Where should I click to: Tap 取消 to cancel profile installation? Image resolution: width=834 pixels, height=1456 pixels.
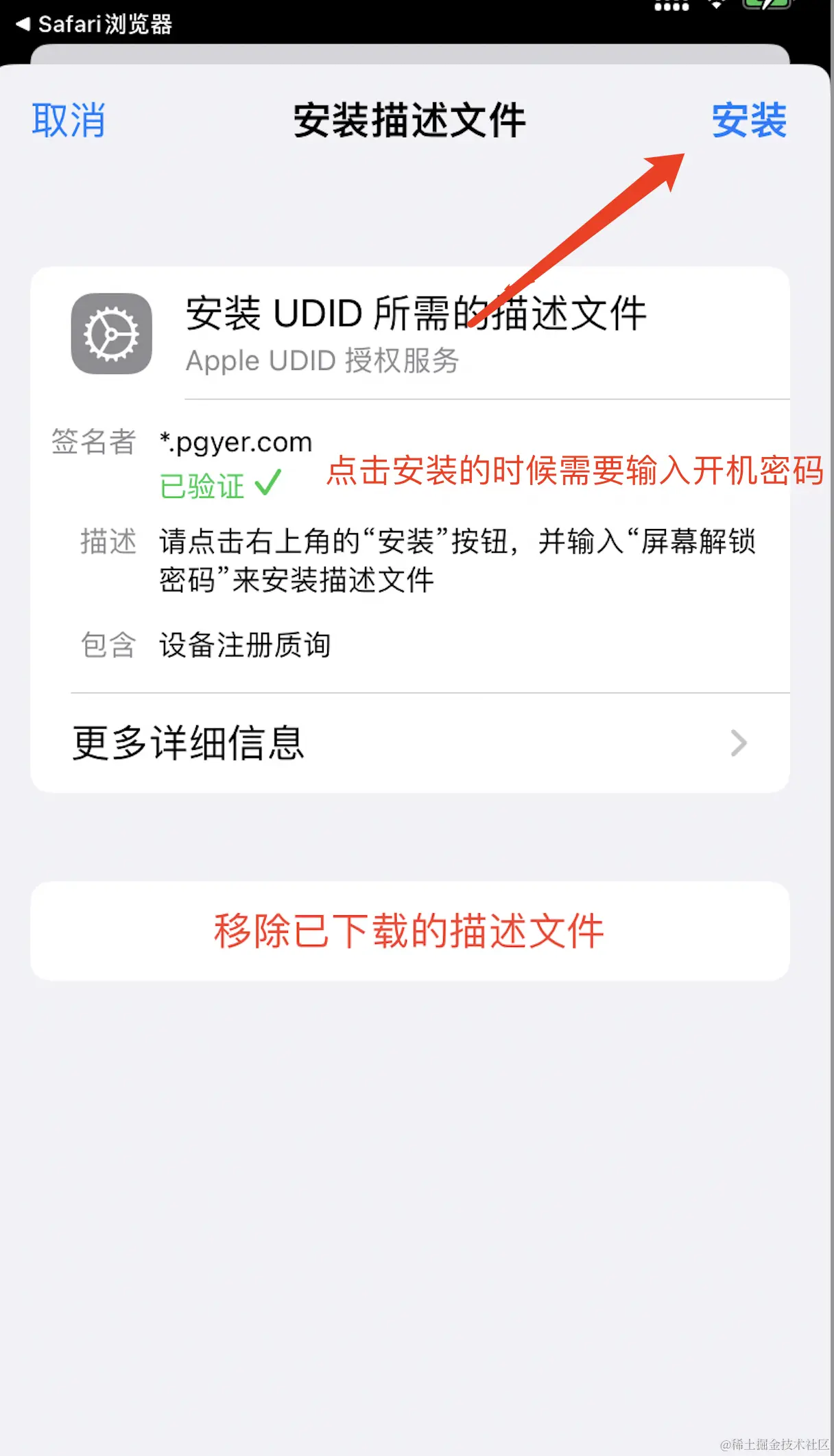coord(69,121)
